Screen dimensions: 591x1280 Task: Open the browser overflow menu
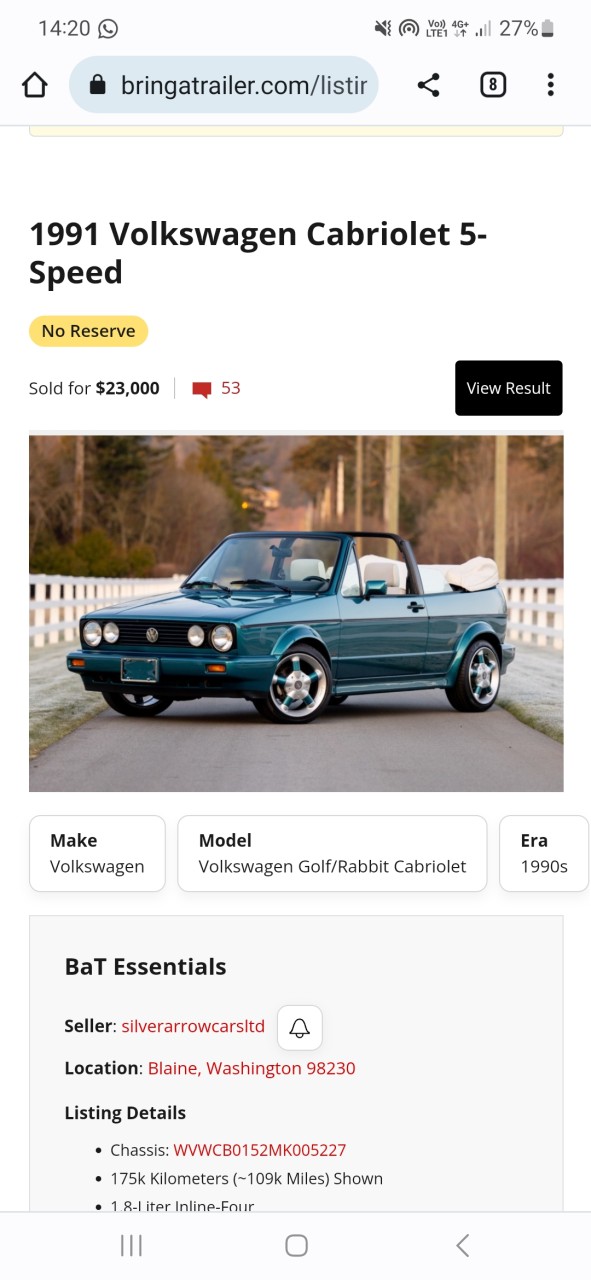550,85
